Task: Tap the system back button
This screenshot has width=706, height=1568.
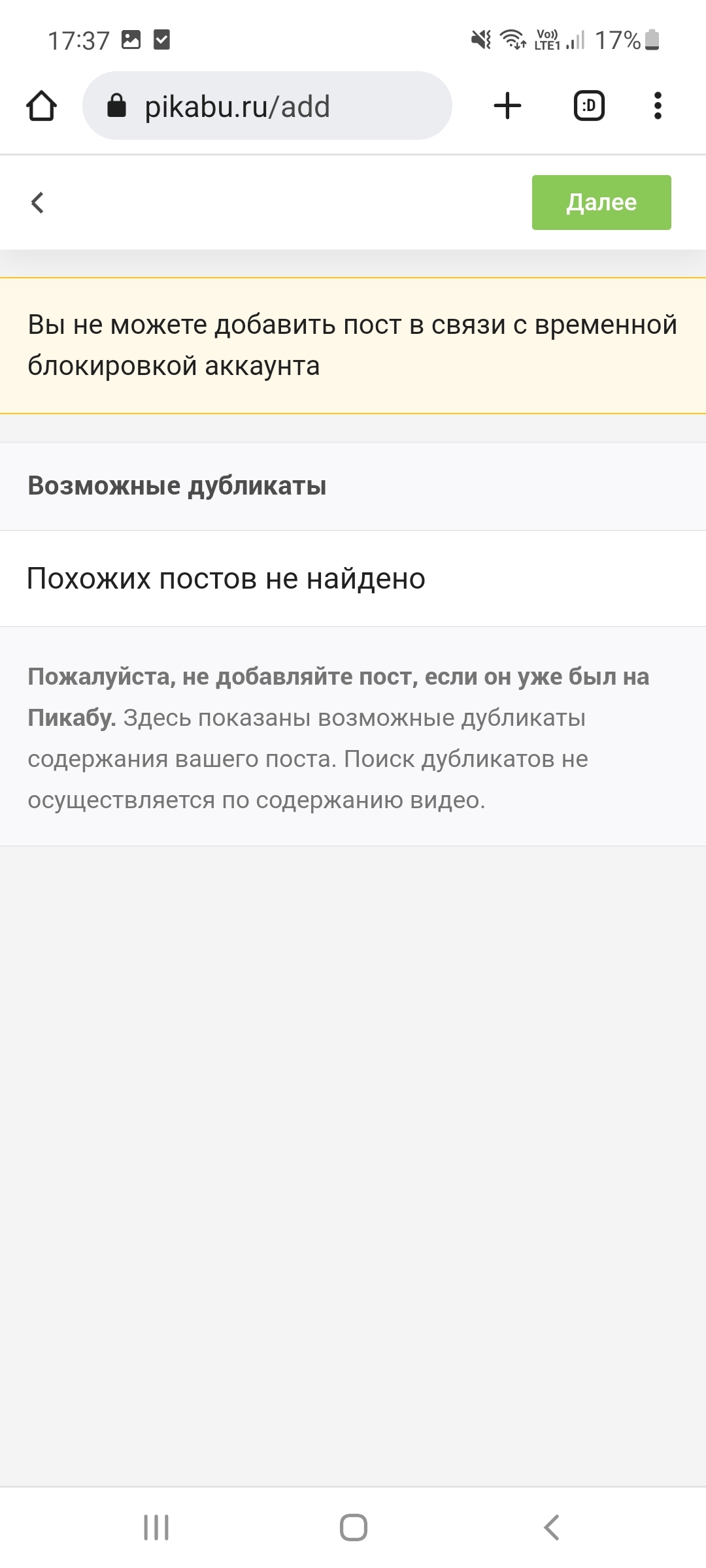Action: click(x=551, y=1527)
